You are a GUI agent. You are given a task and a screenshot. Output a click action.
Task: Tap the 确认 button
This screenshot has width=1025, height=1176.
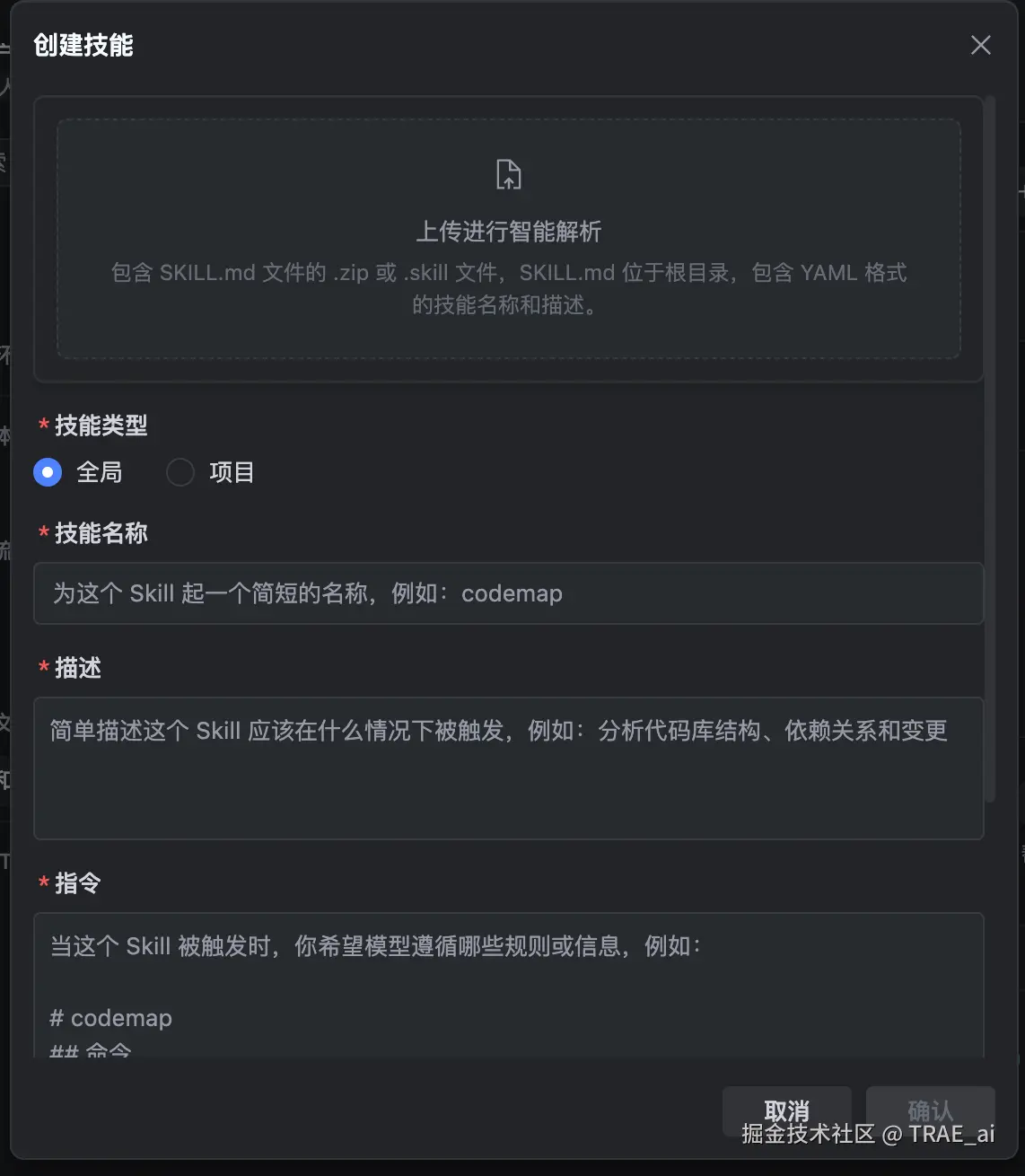[x=930, y=1110]
